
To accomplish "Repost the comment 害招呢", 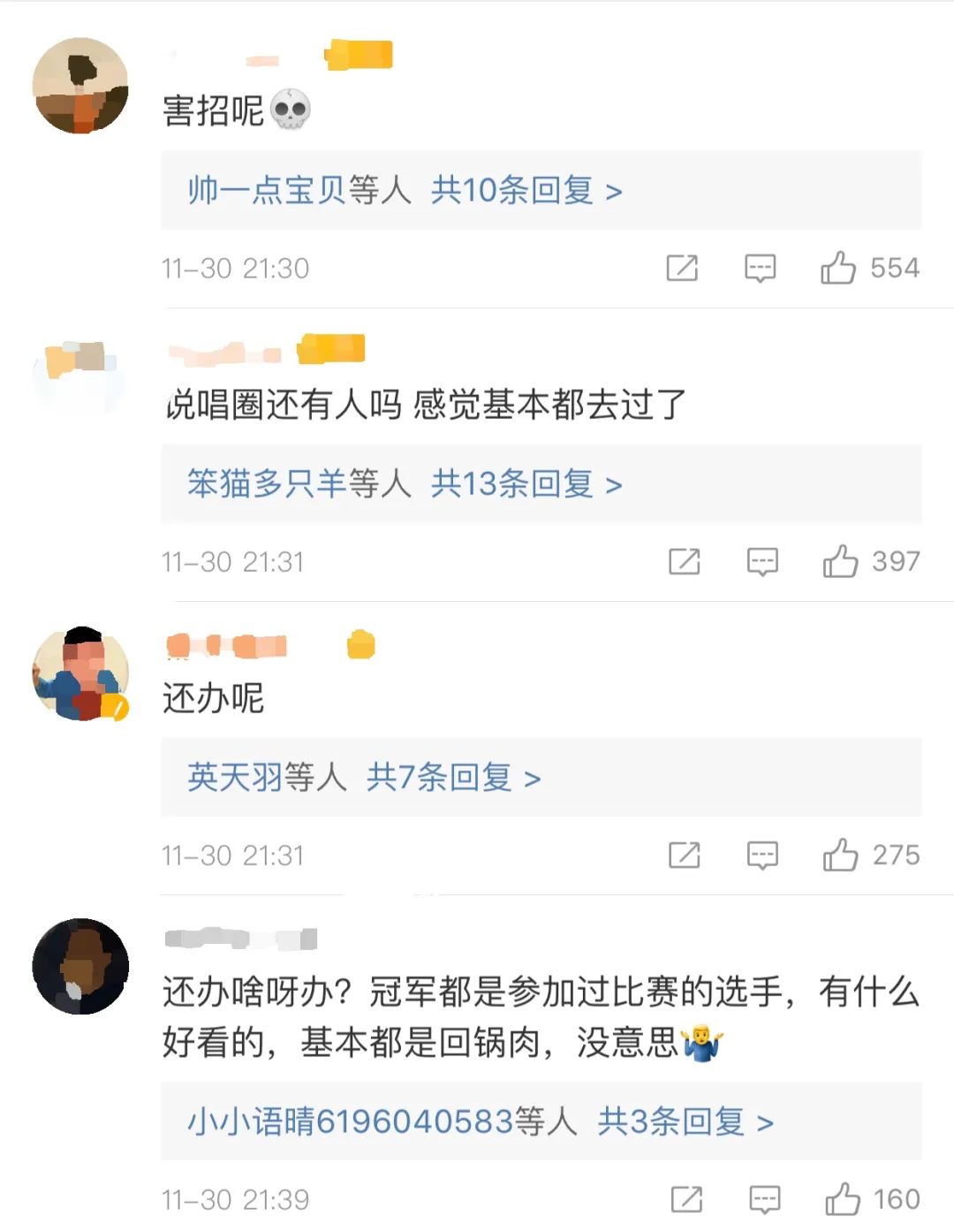I will (x=682, y=268).
